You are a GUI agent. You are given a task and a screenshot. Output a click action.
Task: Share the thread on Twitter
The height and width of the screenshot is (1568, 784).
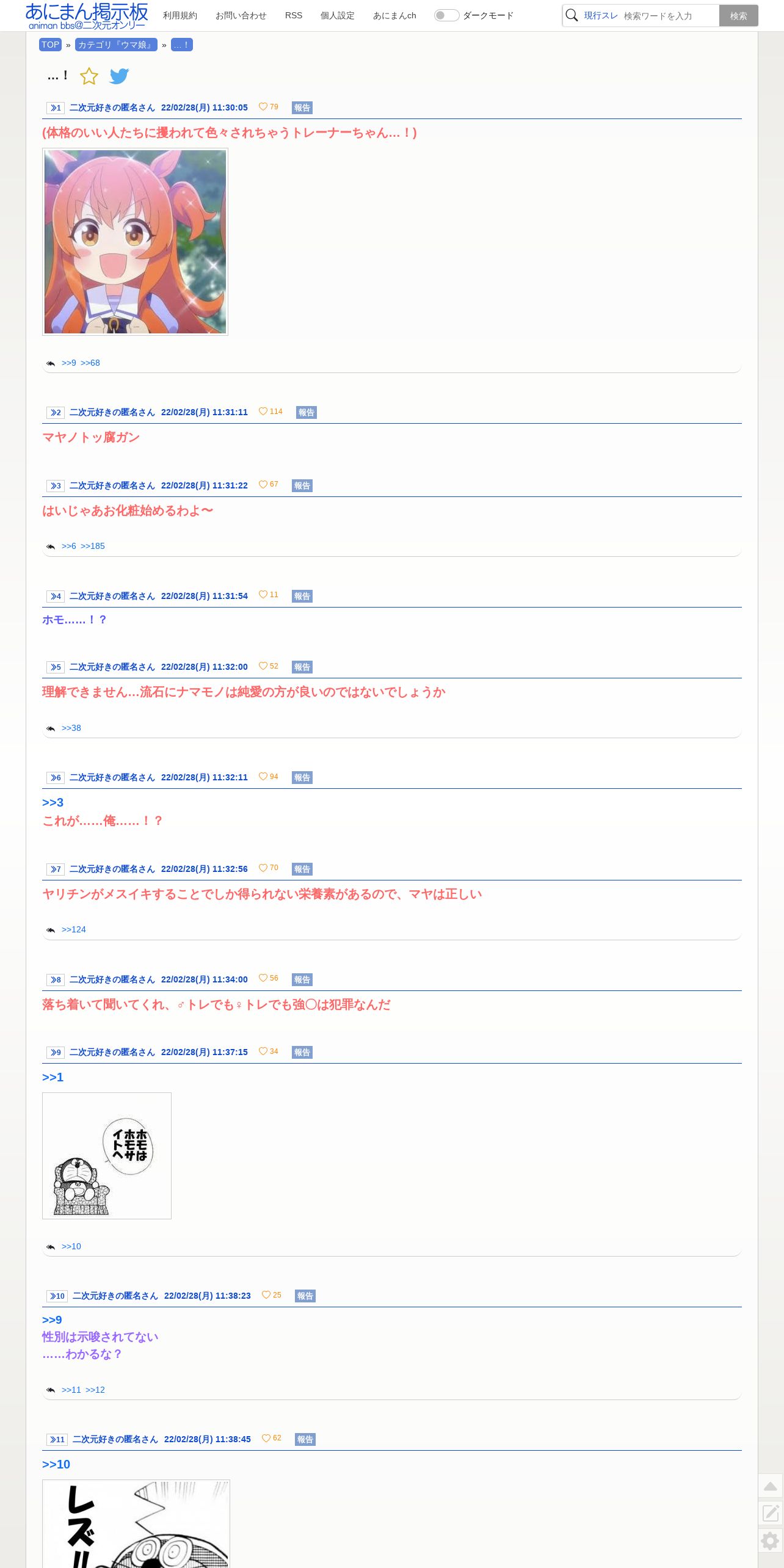click(x=119, y=76)
